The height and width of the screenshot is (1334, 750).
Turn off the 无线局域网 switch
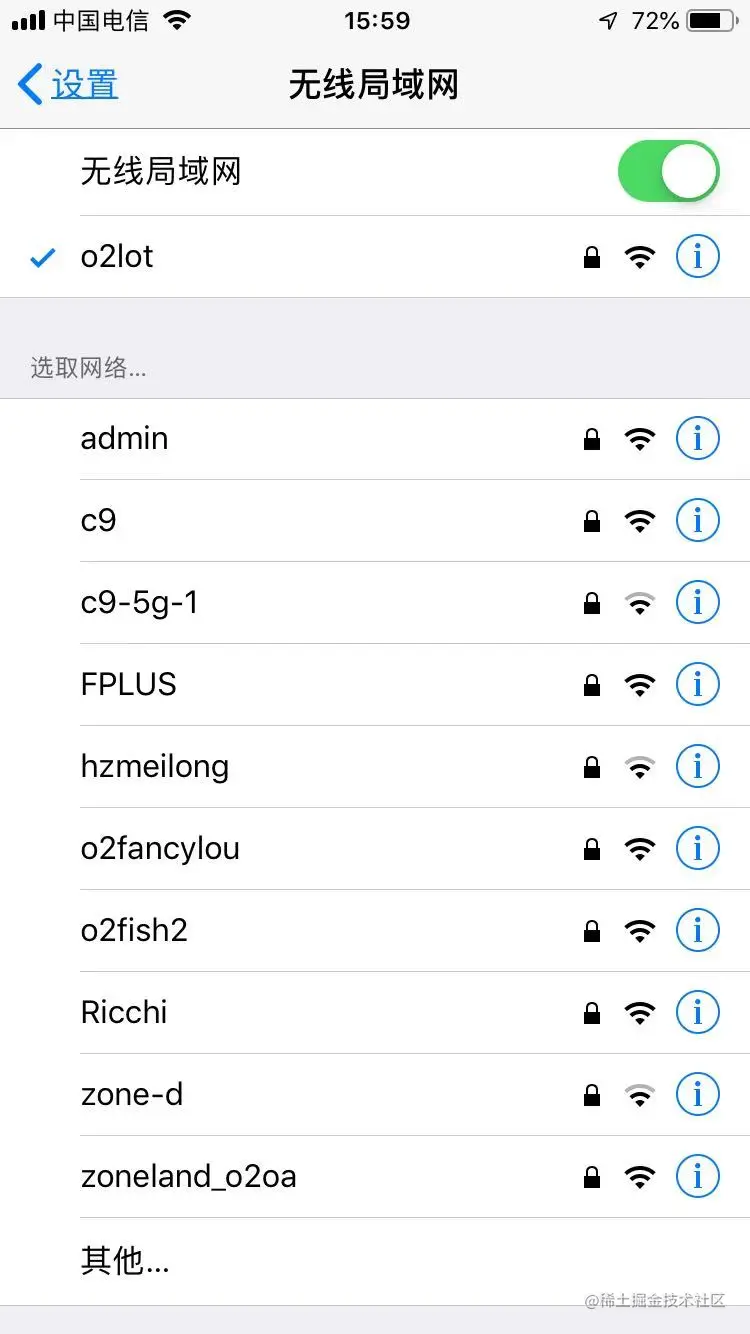(x=668, y=171)
